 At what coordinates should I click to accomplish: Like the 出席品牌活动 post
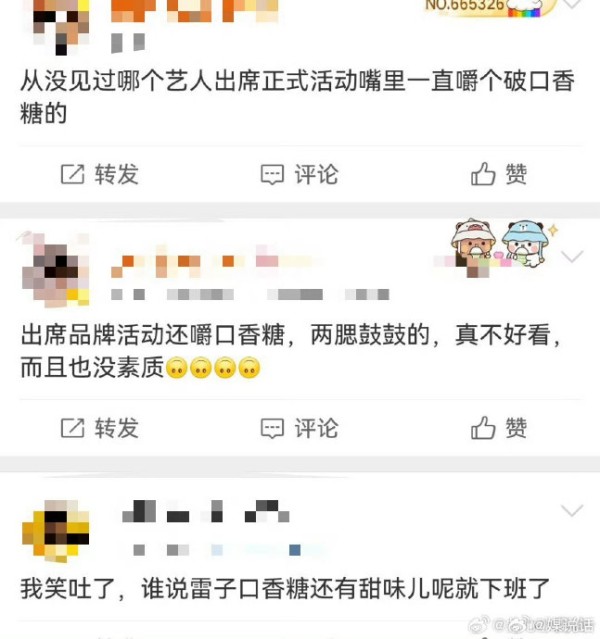click(x=499, y=428)
